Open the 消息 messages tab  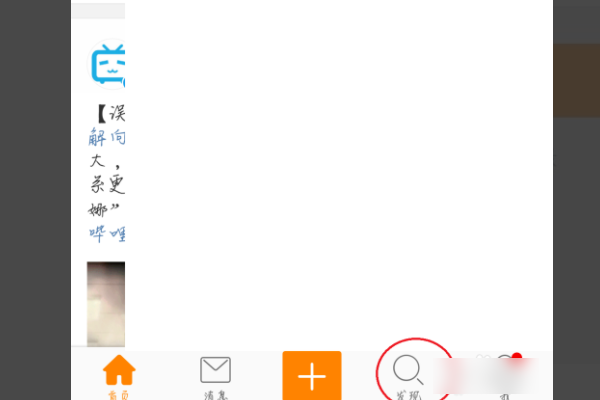[215, 376]
